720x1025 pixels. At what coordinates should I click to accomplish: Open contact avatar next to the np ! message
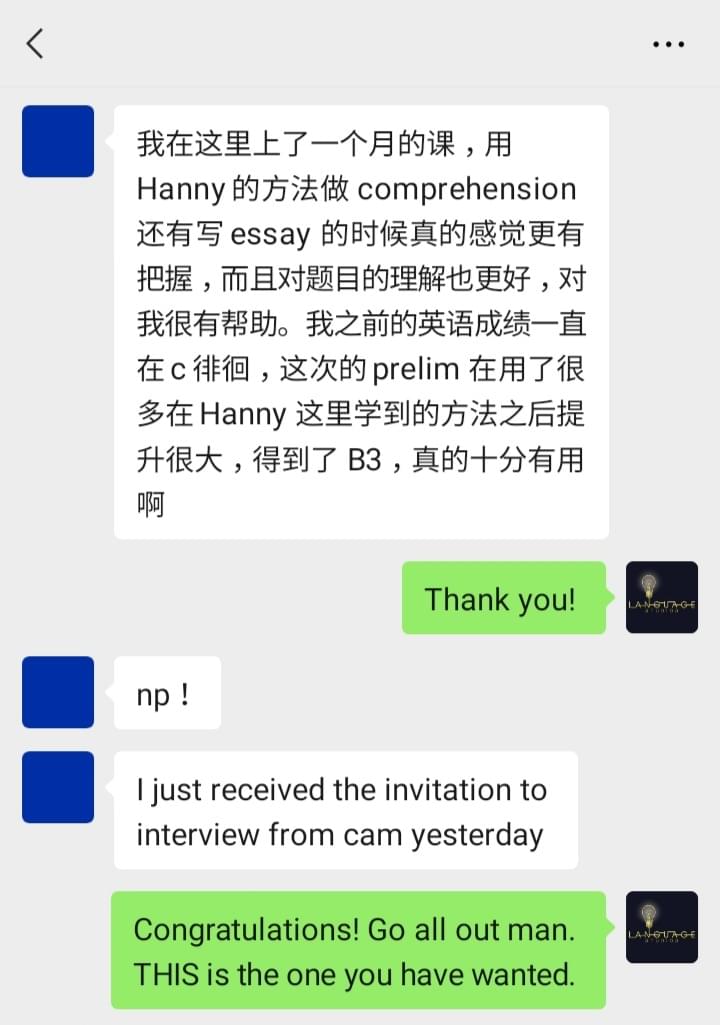click(58, 692)
